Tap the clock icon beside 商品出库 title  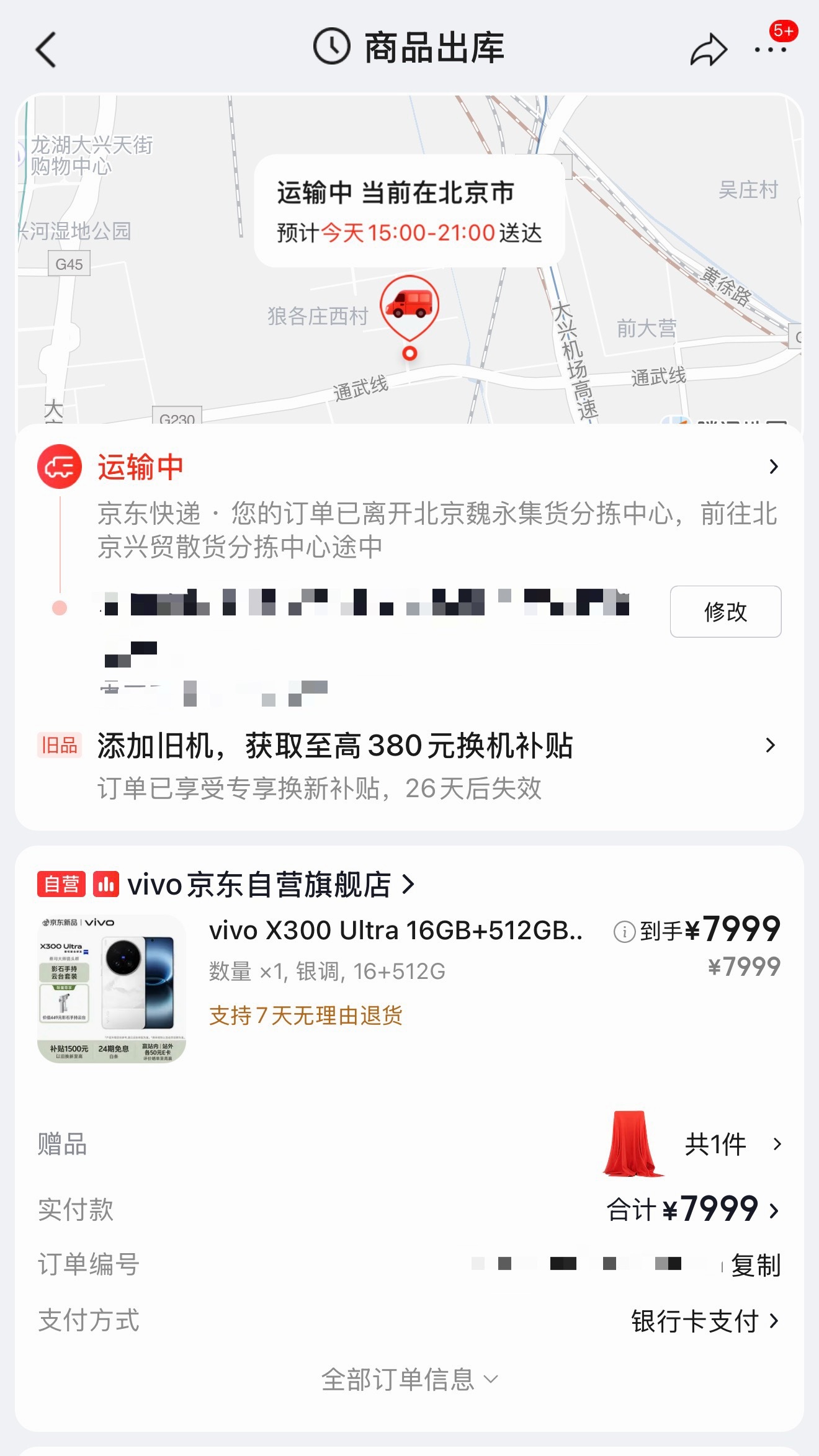click(330, 48)
